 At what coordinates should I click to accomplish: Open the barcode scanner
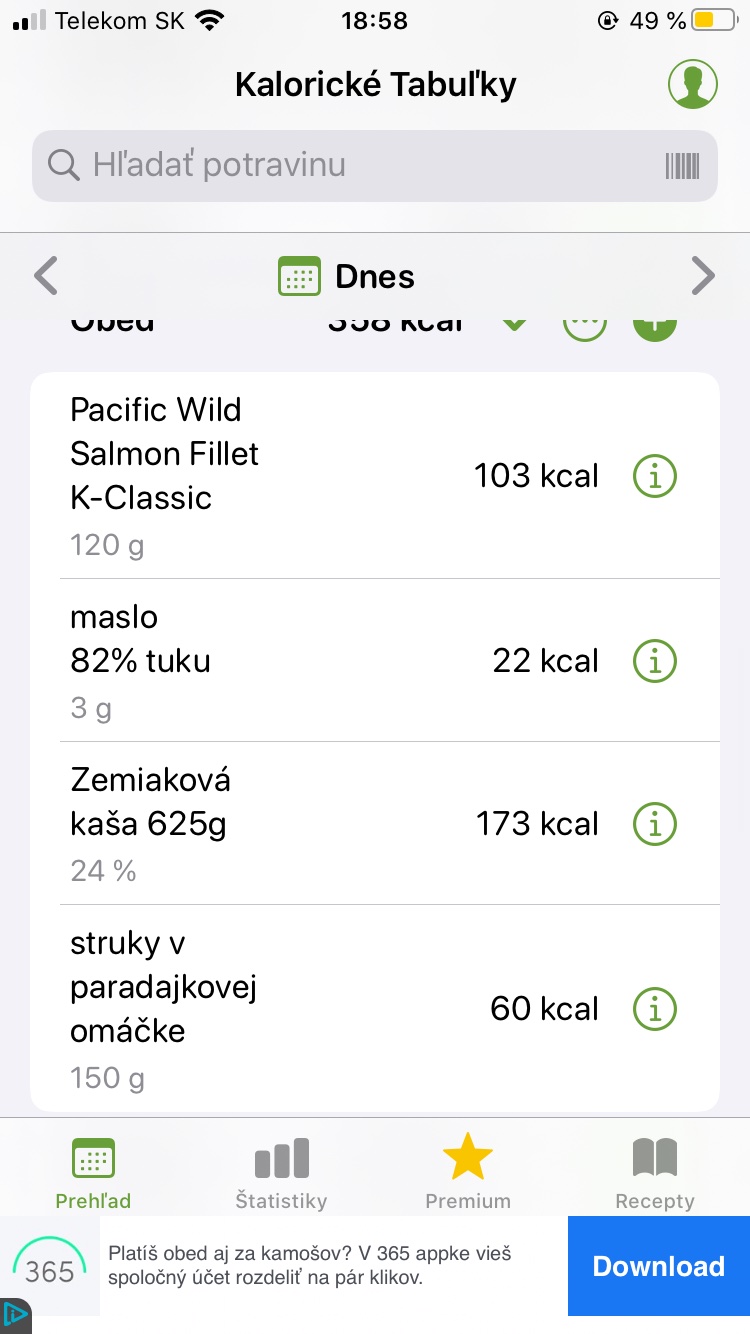tap(682, 166)
